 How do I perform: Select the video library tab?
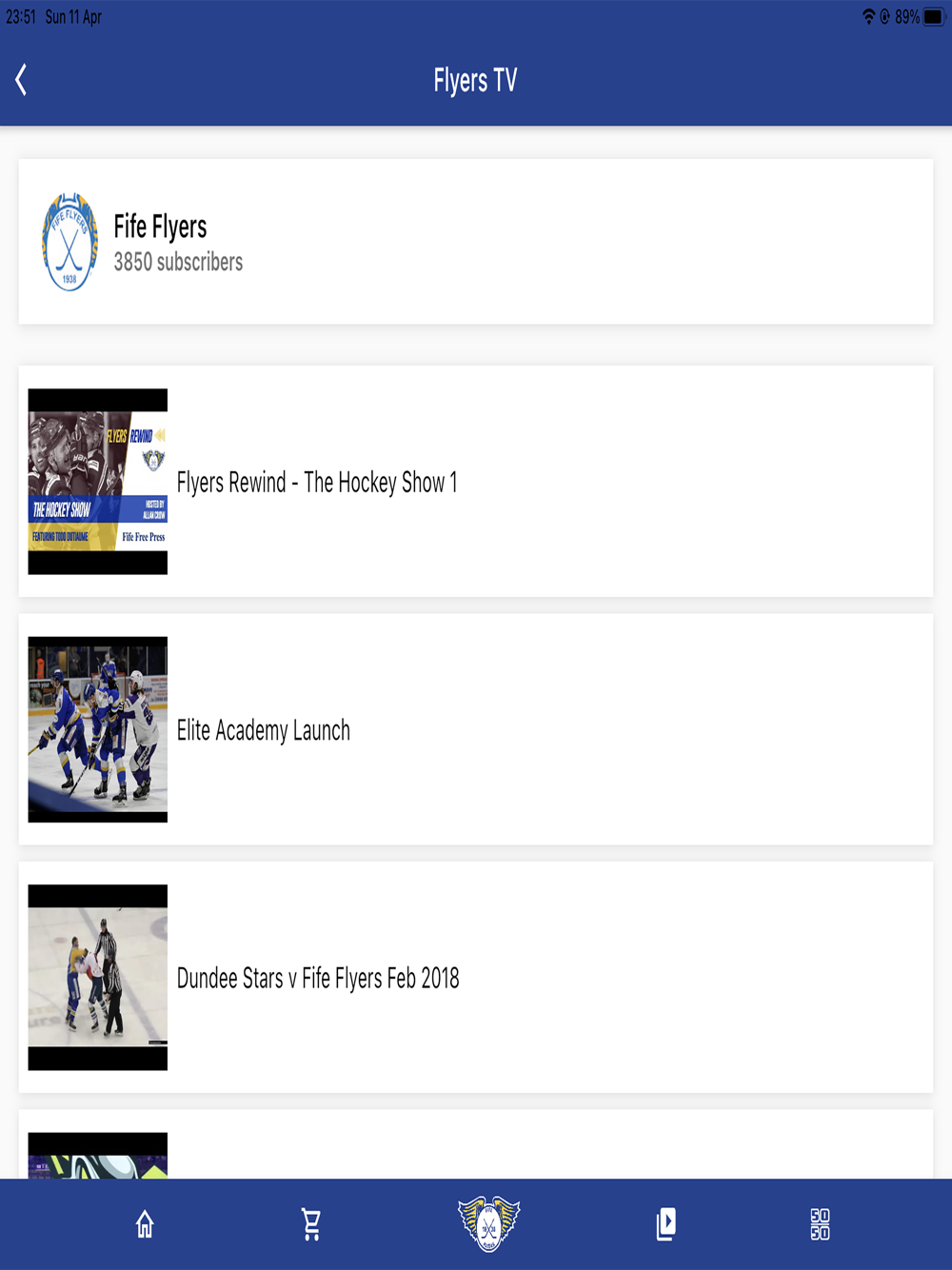click(666, 1223)
